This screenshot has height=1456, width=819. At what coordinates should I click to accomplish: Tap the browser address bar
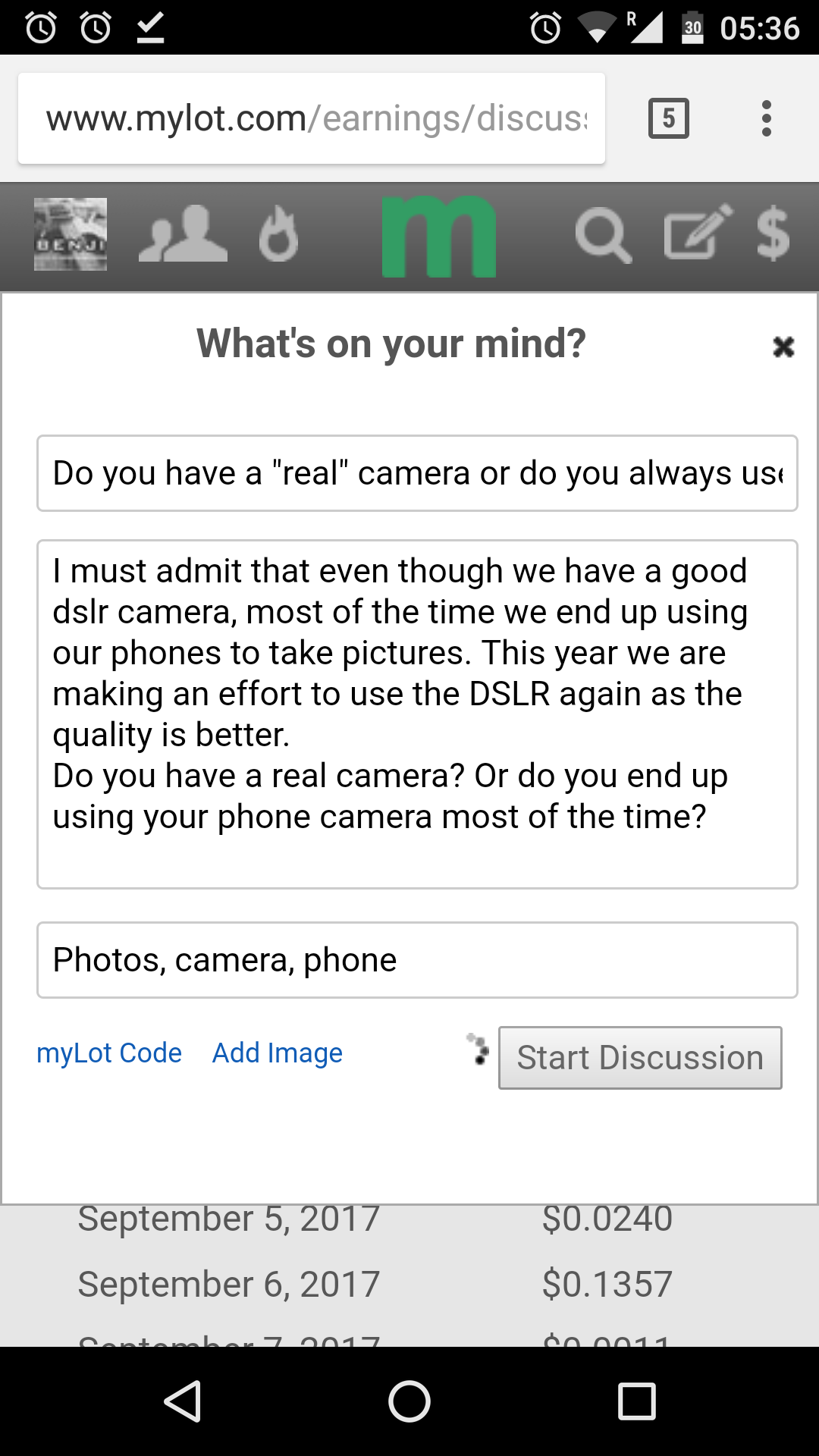click(x=312, y=118)
